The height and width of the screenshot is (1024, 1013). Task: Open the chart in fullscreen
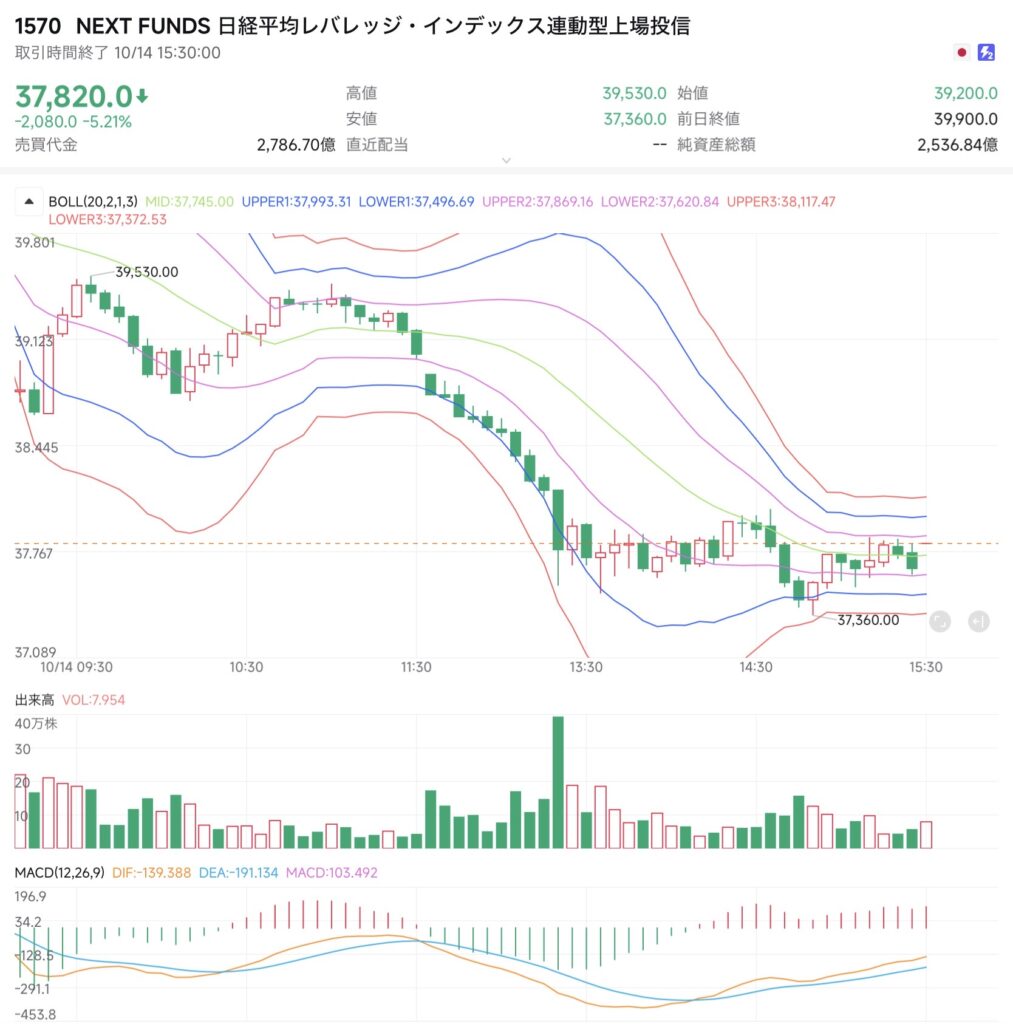939,622
